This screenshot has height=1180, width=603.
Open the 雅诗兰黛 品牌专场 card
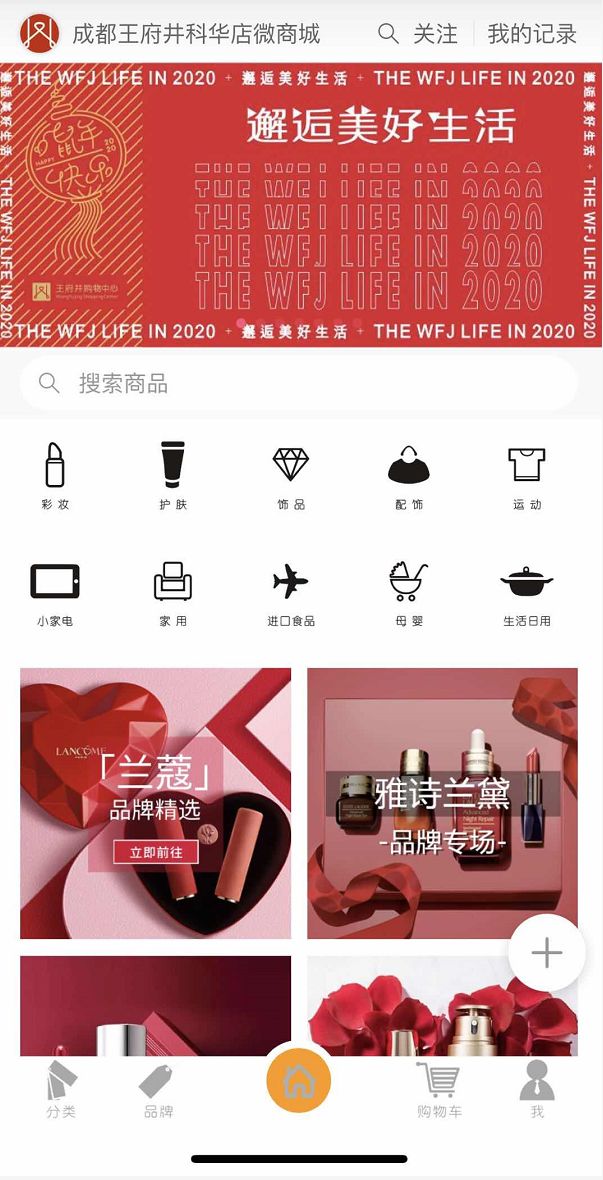442,803
